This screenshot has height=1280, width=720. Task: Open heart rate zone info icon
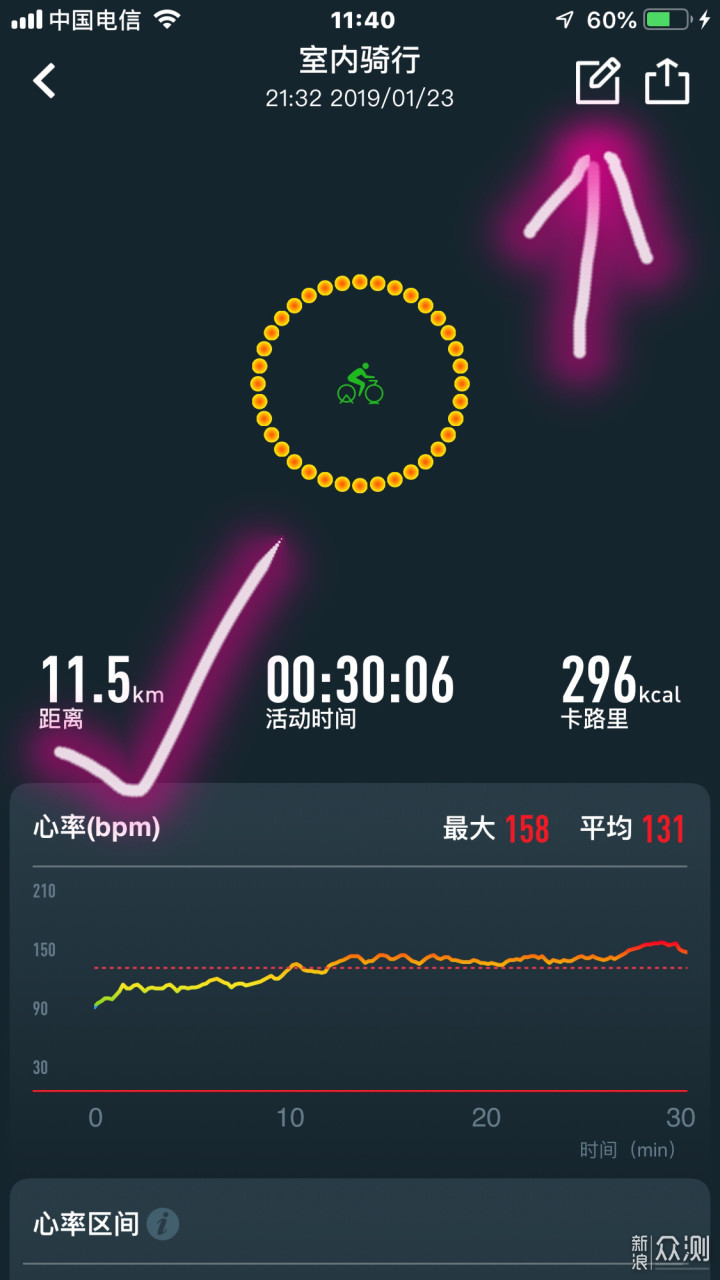coord(163,1223)
